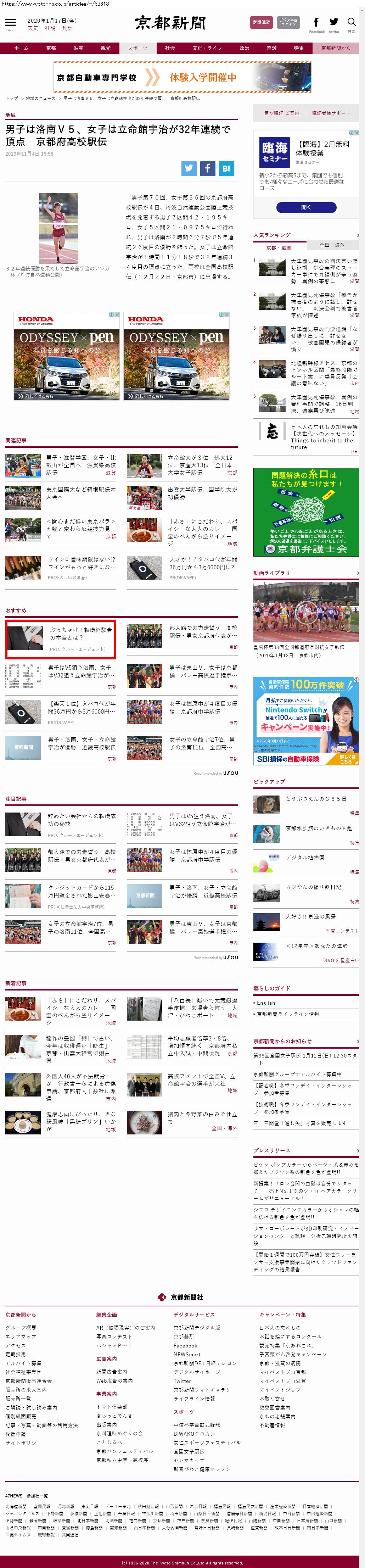Screen dimensions: 365x1568
Task: Switch ranking to 全国・海外 tab
Action: click(x=332, y=245)
